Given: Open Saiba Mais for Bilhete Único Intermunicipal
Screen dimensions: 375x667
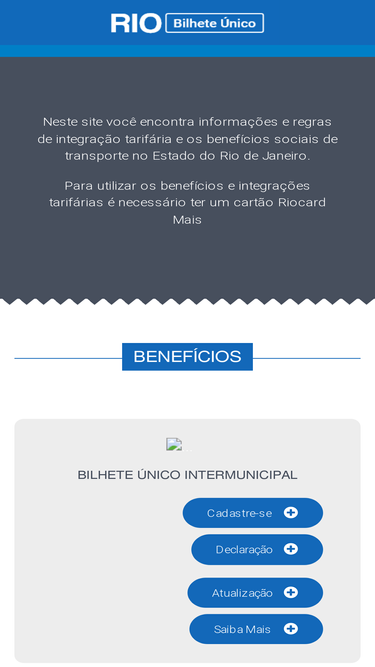Looking at the screenshot, I should (256, 629).
